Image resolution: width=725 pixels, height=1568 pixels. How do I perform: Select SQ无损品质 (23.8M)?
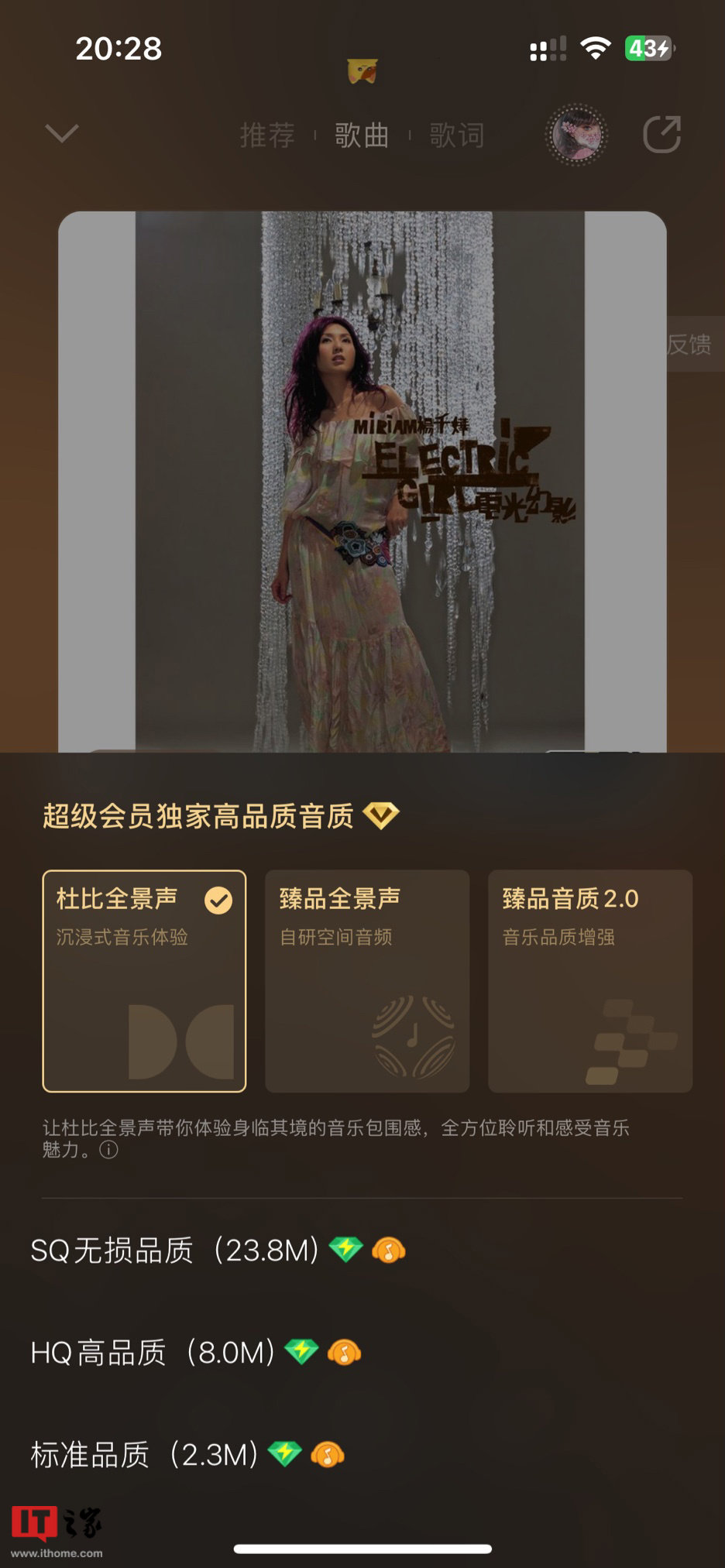(x=174, y=1251)
